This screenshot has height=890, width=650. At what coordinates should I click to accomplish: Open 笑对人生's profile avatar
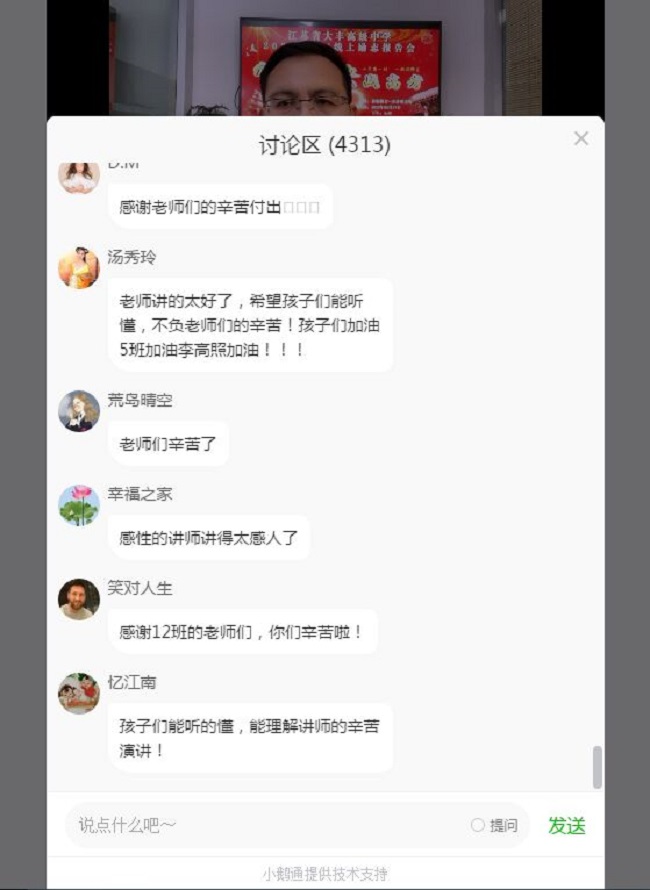tap(79, 599)
